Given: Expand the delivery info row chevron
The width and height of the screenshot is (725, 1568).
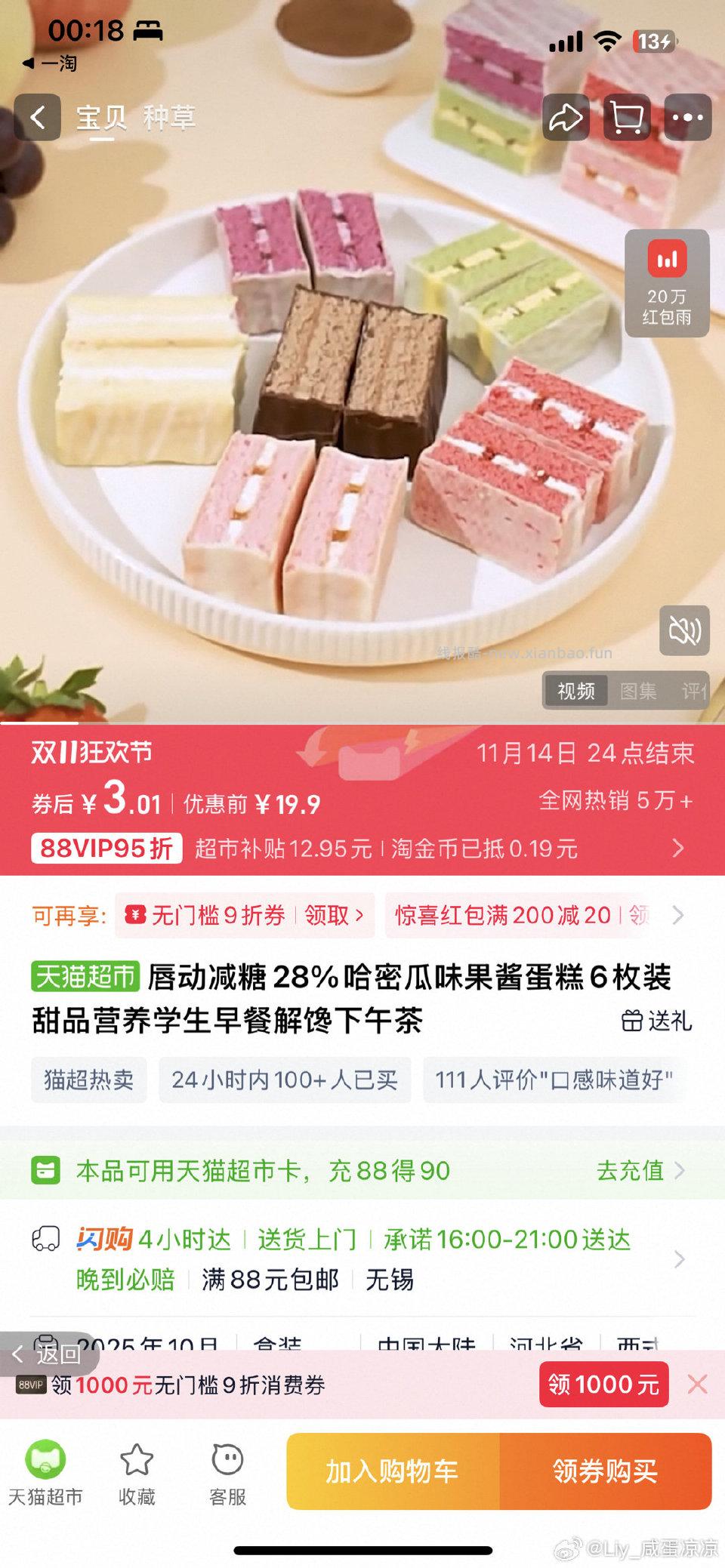Looking at the screenshot, I should (679, 1258).
